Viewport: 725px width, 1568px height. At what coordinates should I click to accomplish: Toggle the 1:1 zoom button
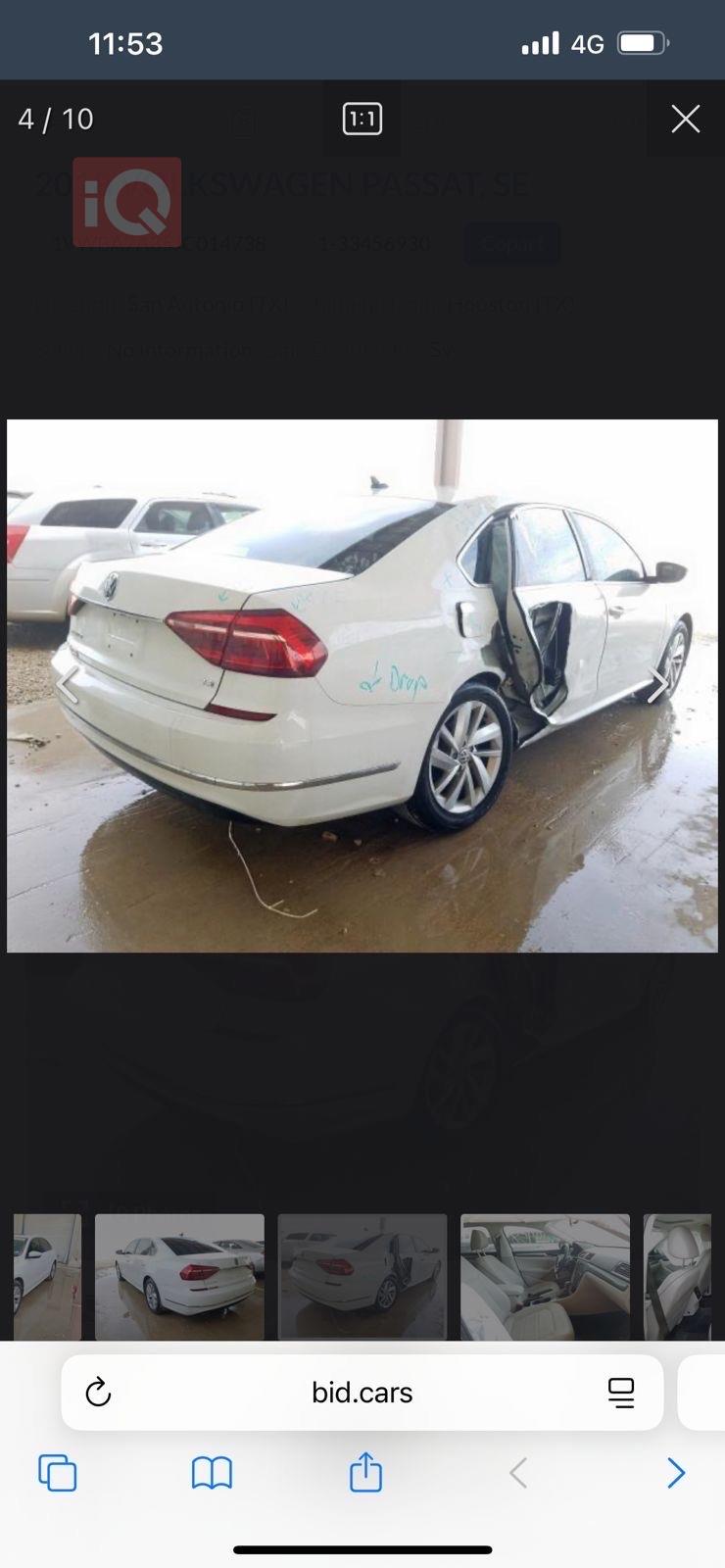click(362, 120)
